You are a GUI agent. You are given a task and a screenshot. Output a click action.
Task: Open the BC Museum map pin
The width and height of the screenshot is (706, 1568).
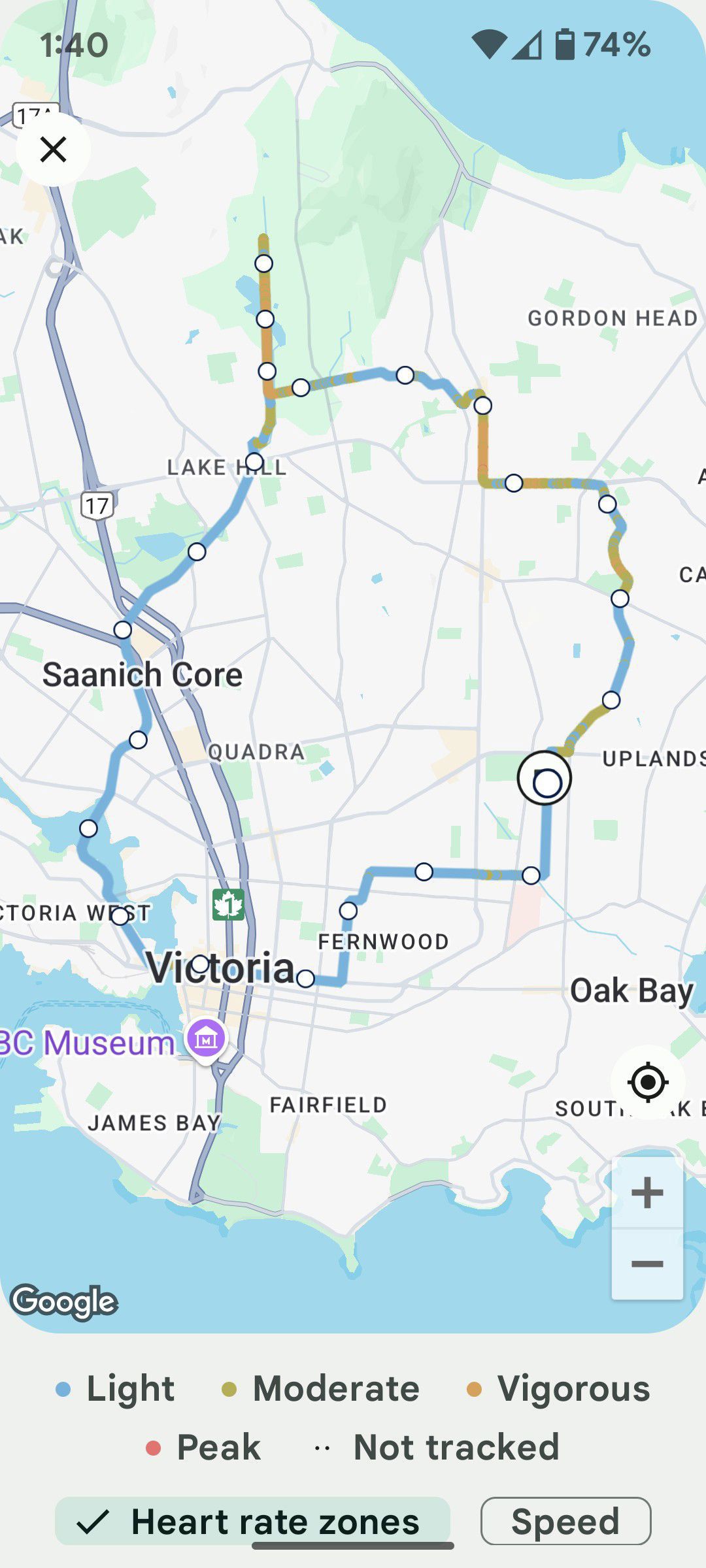206,1039
